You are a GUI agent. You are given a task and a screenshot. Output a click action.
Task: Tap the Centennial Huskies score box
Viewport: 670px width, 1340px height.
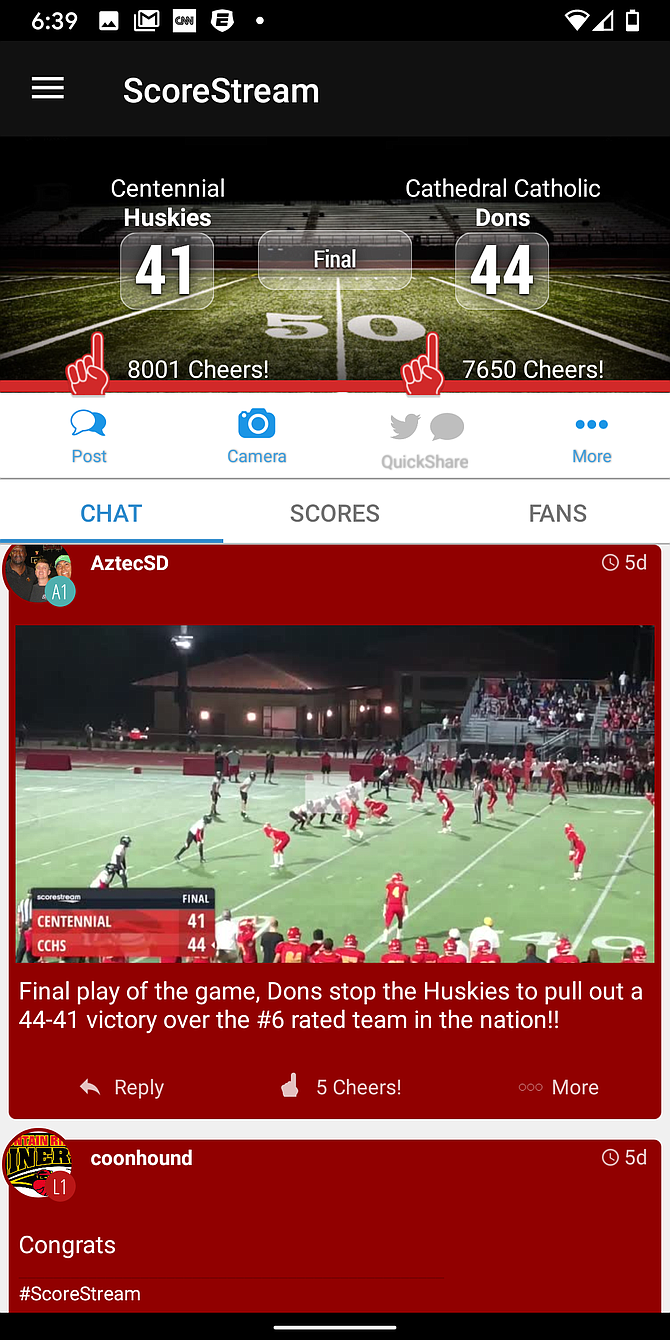point(166,271)
